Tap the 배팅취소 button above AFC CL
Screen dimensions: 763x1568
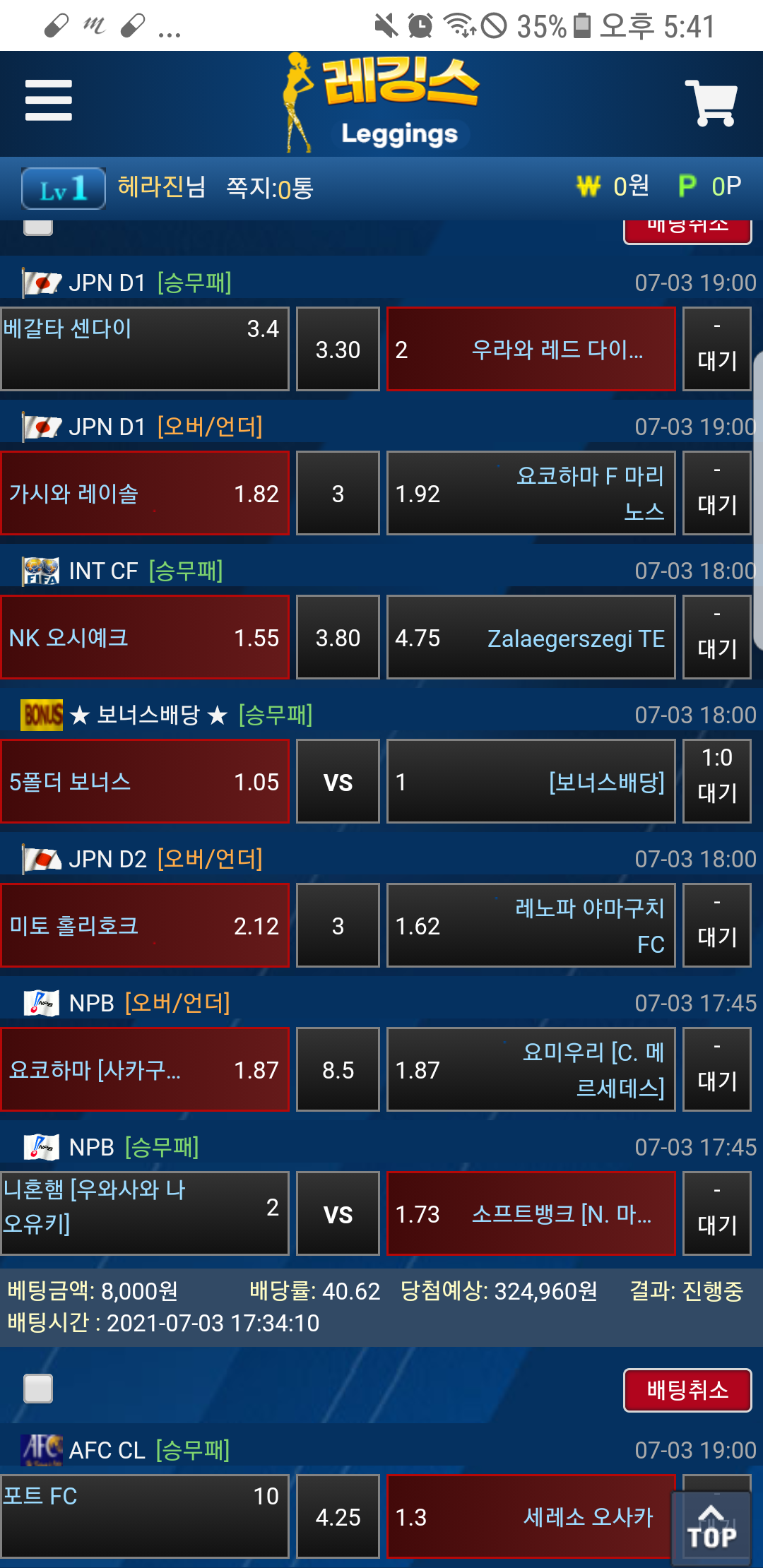687,1390
